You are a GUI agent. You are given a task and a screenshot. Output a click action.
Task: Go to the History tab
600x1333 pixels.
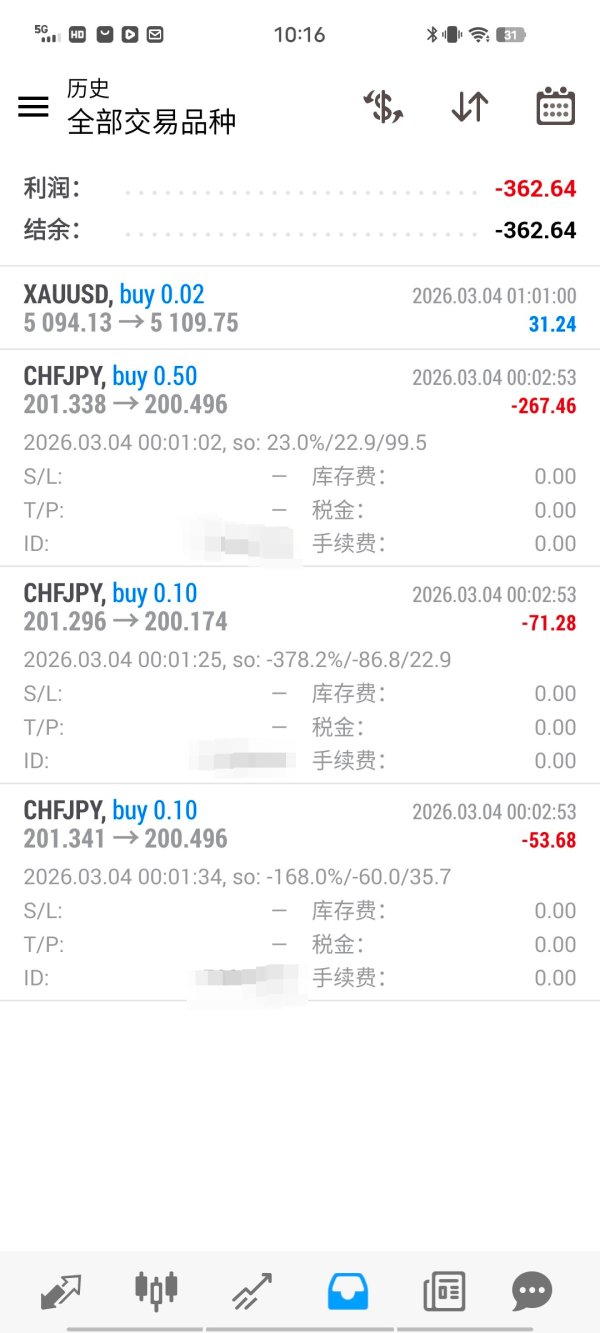point(348,1291)
